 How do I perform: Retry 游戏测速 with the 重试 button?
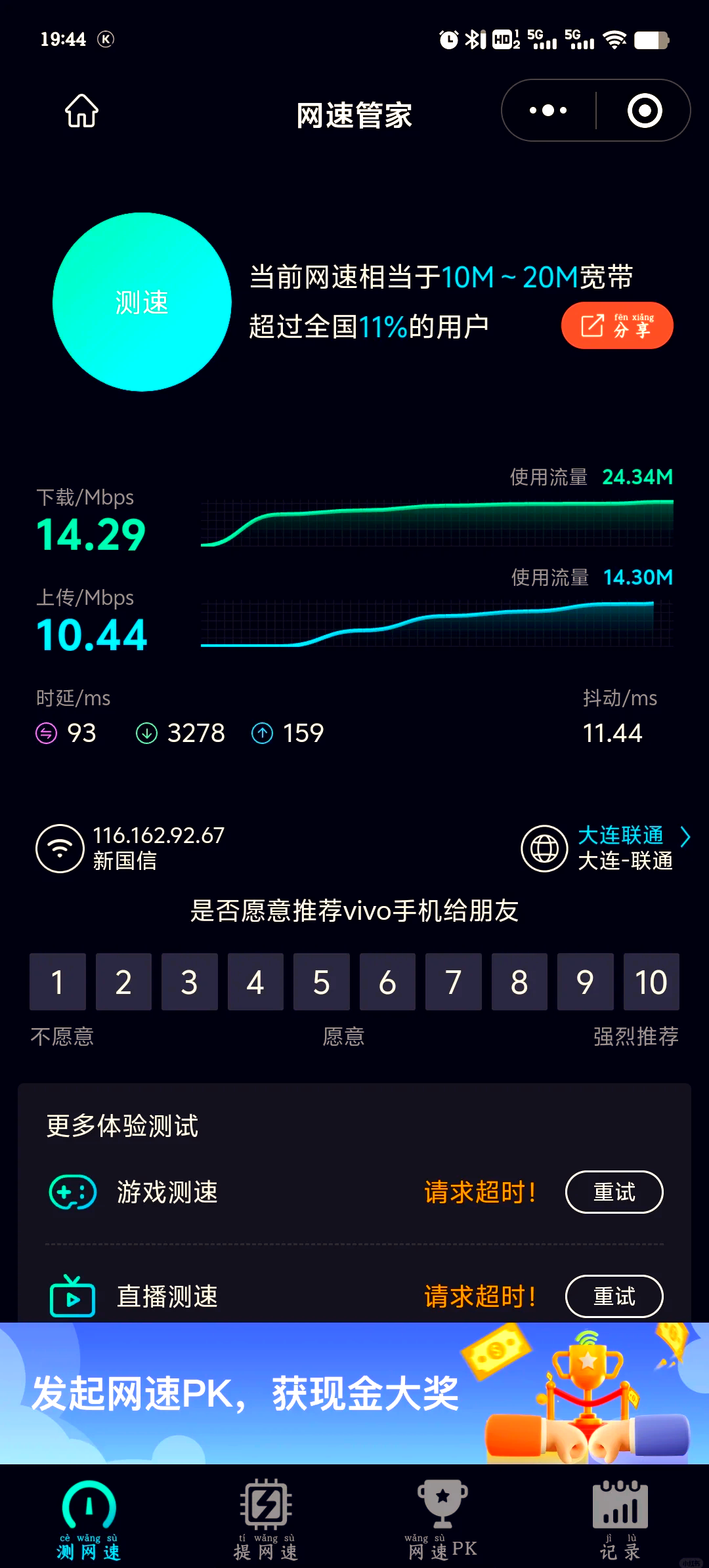point(614,1193)
